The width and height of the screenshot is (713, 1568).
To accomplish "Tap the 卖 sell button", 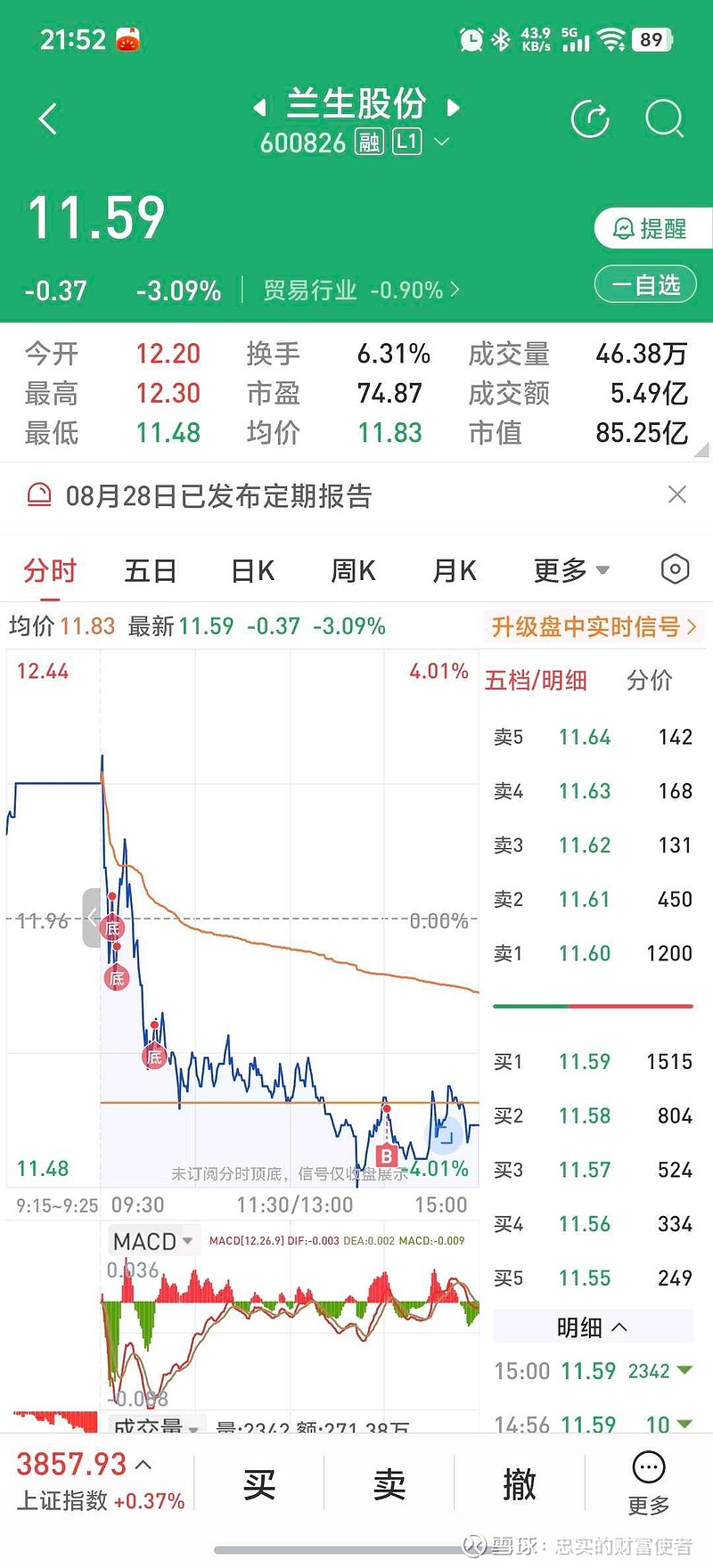I will 389,1484.
